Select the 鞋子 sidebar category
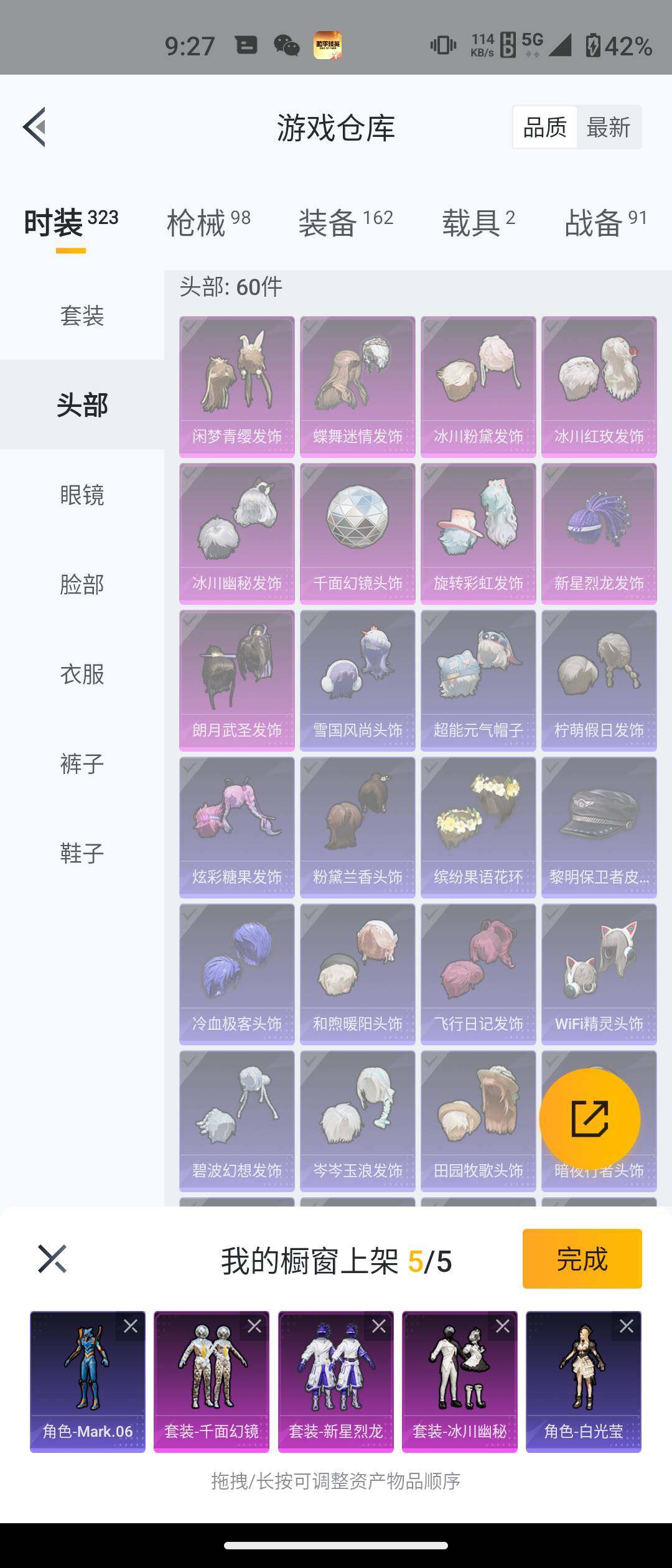672x1568 pixels. [81, 854]
